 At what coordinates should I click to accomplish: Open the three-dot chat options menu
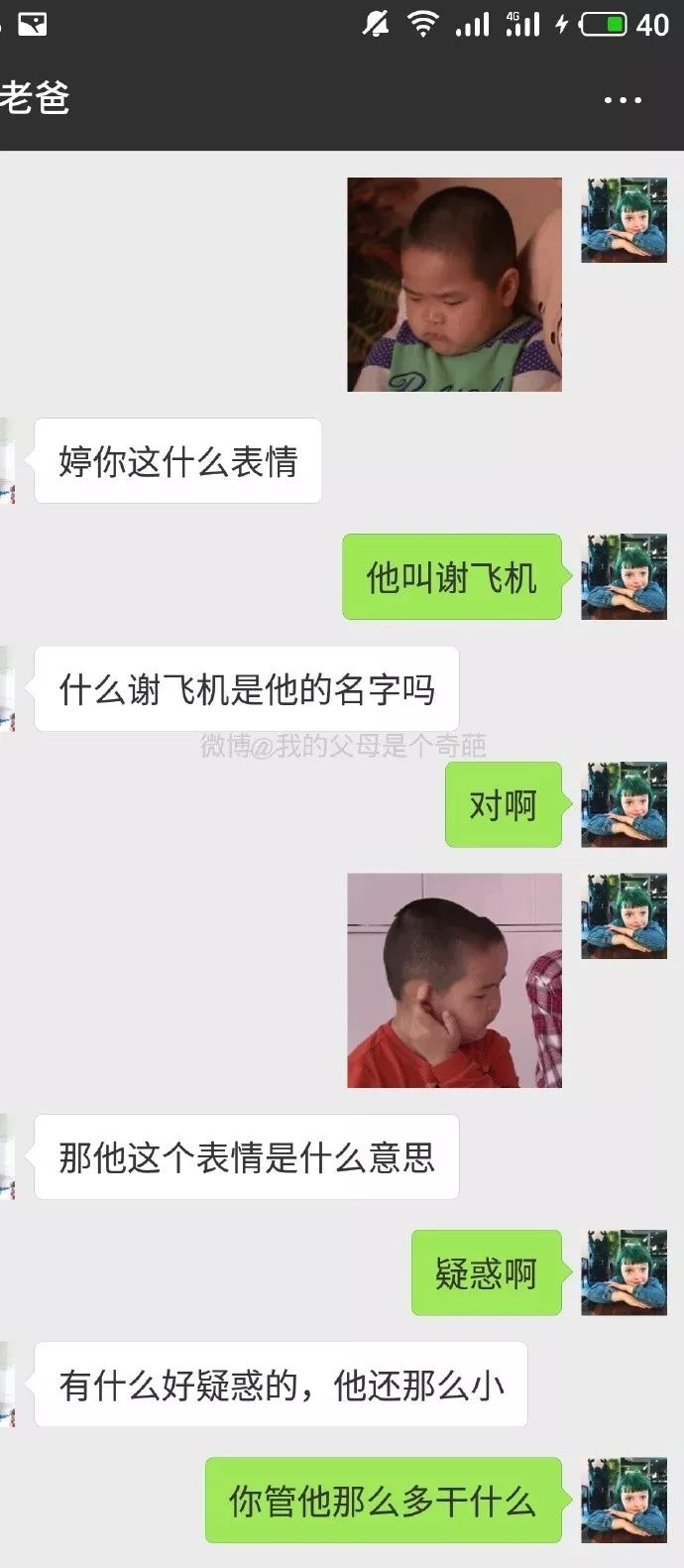623,100
